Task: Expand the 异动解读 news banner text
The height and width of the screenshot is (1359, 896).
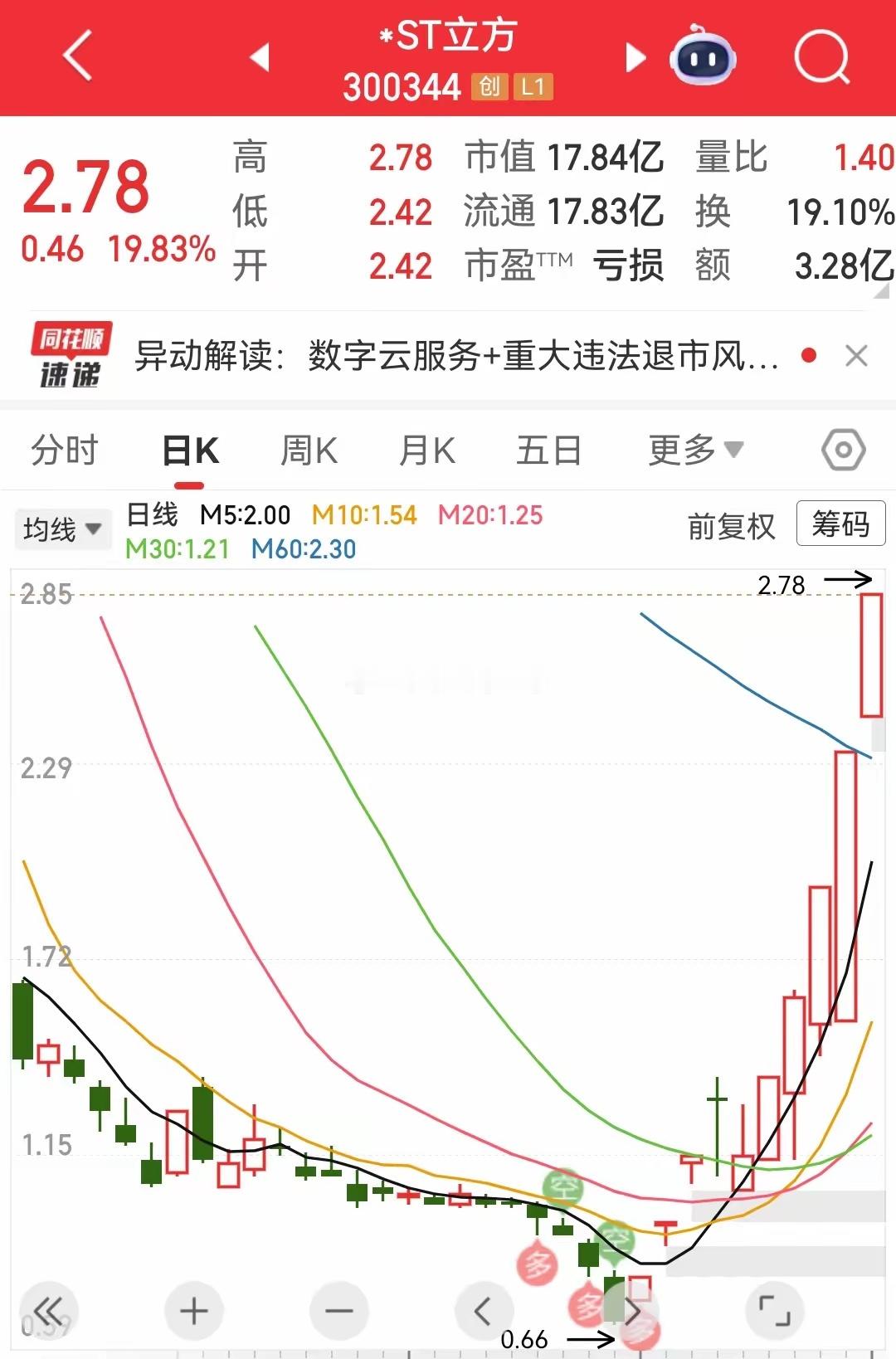Action: coord(456,355)
